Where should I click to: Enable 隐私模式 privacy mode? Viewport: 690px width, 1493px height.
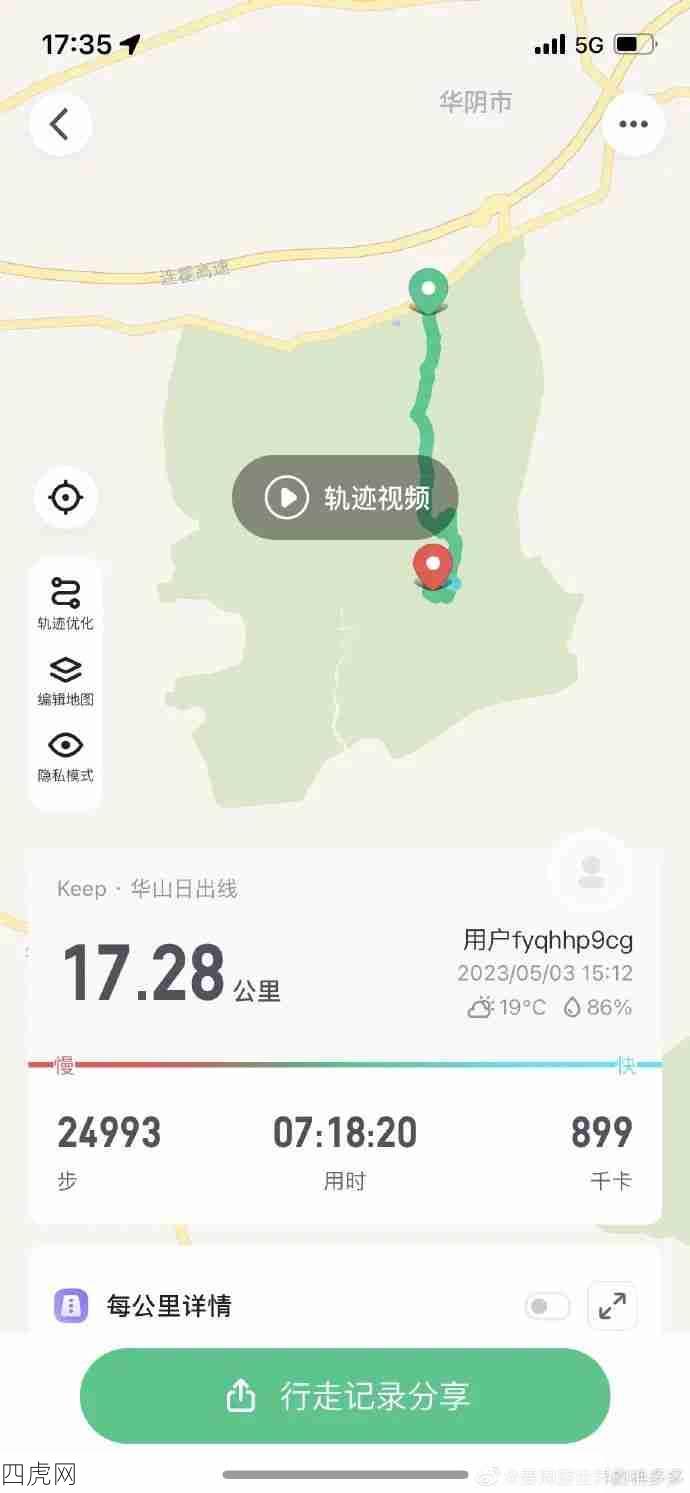(x=66, y=756)
